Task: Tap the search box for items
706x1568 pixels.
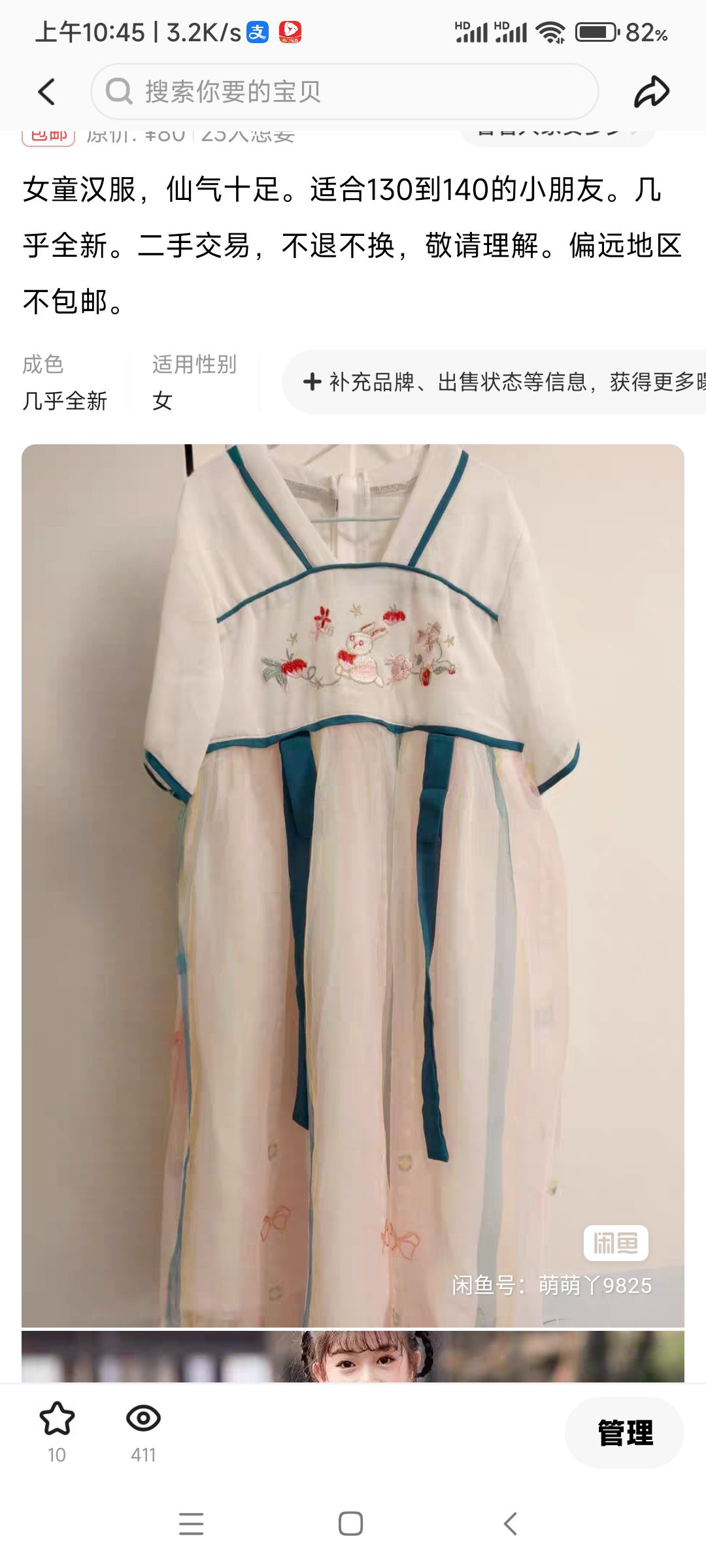Action: (x=345, y=92)
